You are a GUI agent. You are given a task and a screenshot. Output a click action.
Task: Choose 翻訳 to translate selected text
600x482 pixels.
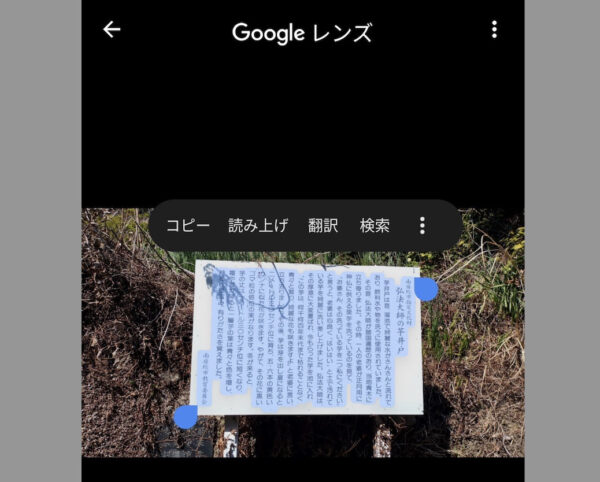click(x=323, y=225)
